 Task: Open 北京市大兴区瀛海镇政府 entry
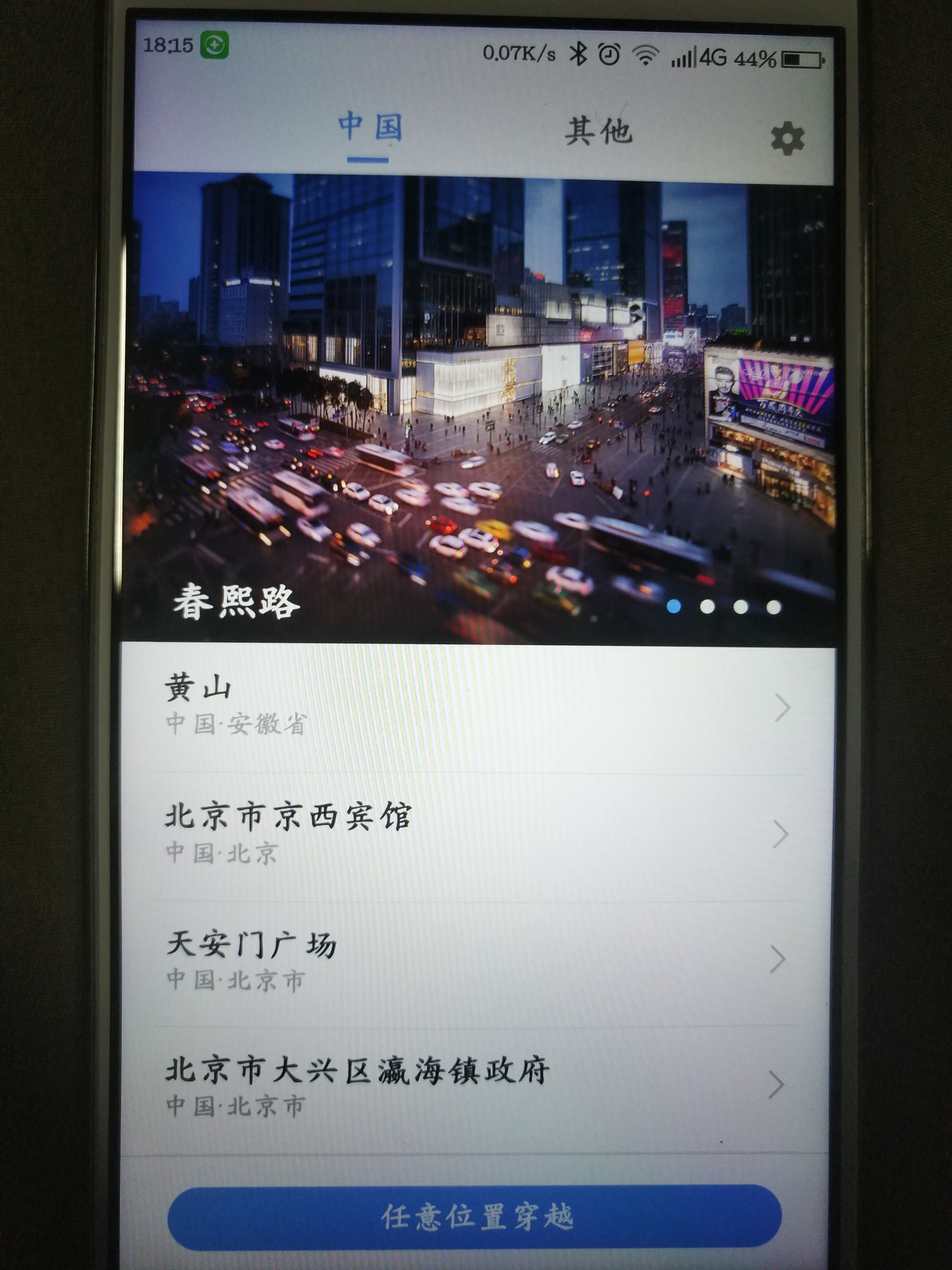[476, 1085]
